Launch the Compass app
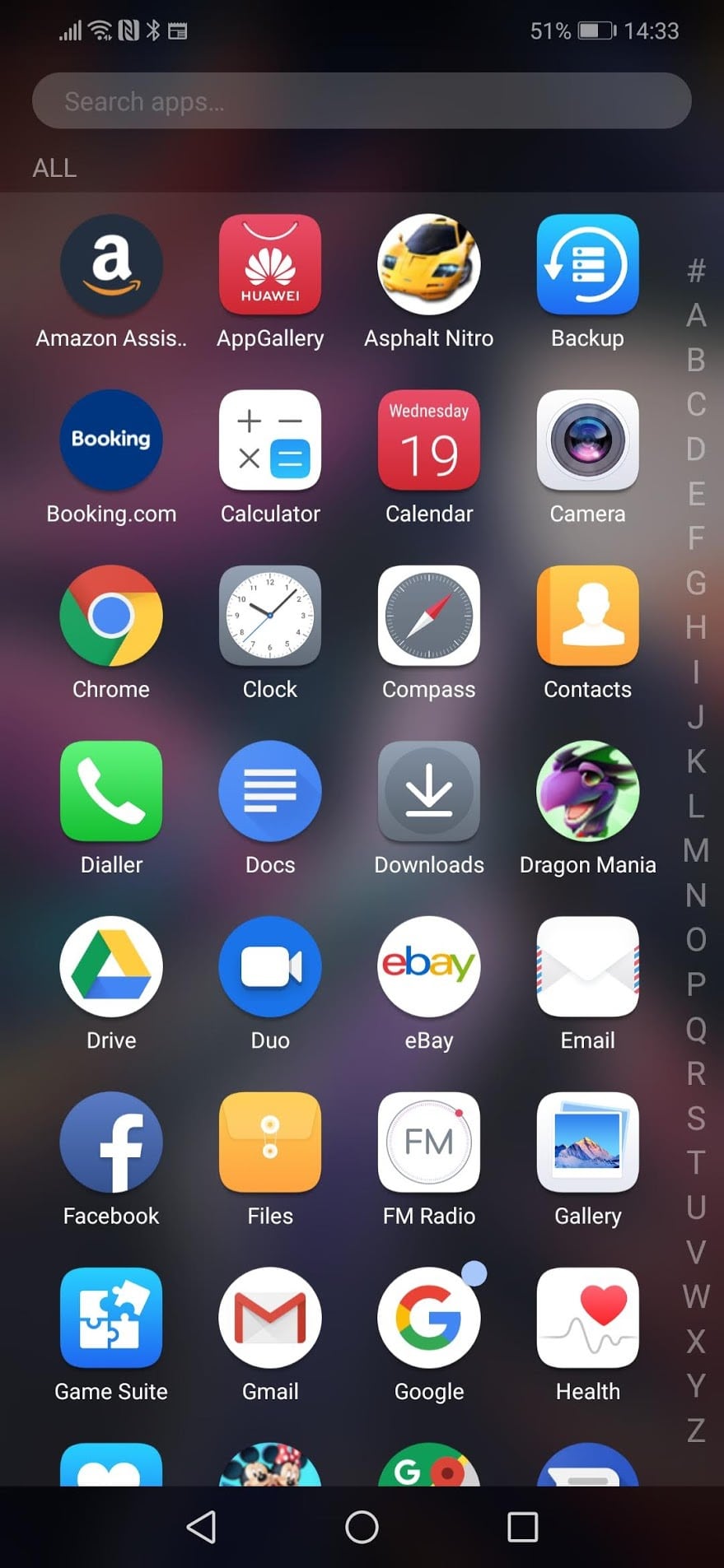The width and height of the screenshot is (724, 1568). click(x=428, y=616)
